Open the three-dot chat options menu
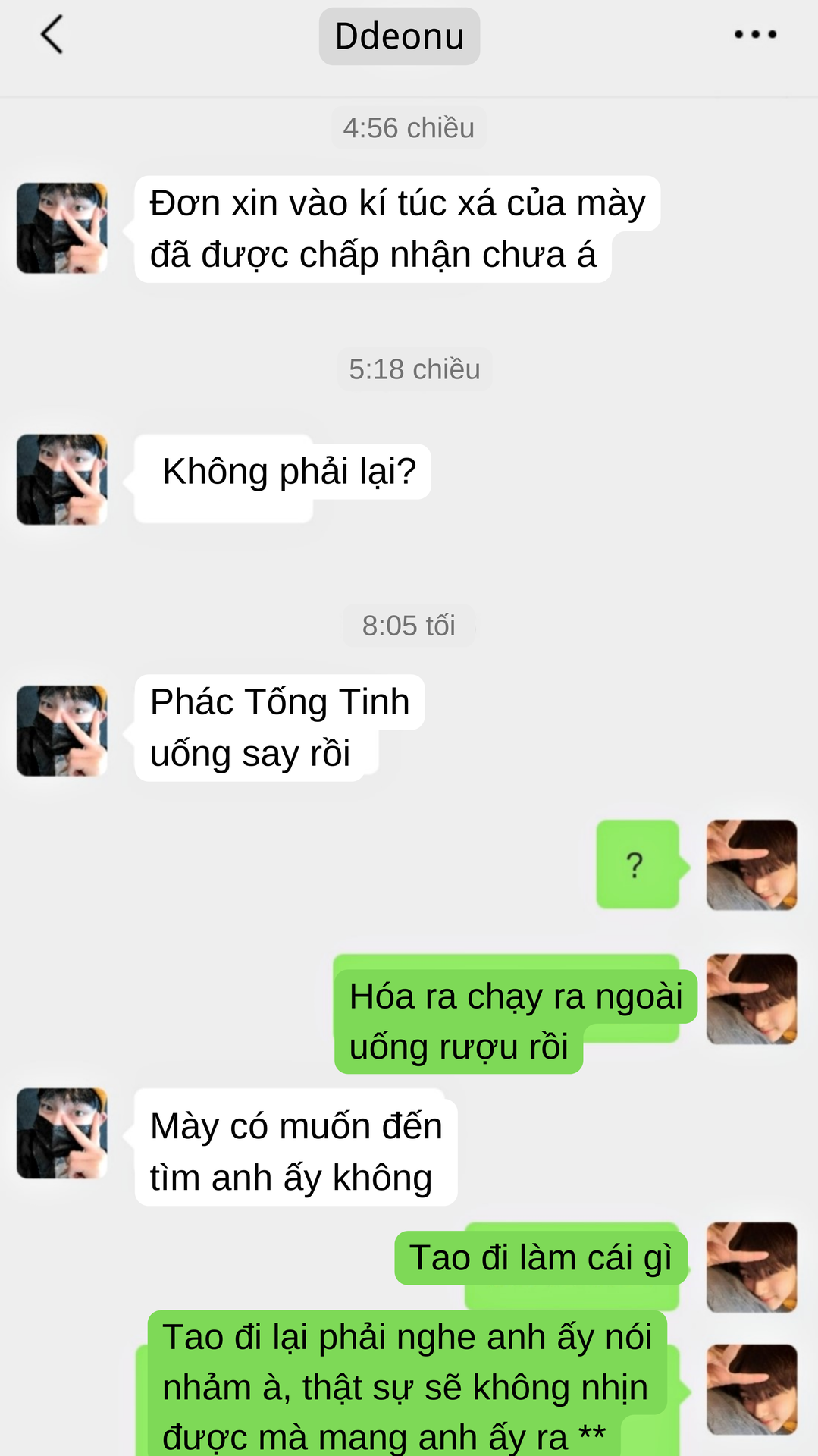This screenshot has height=1456, width=818. (755, 35)
